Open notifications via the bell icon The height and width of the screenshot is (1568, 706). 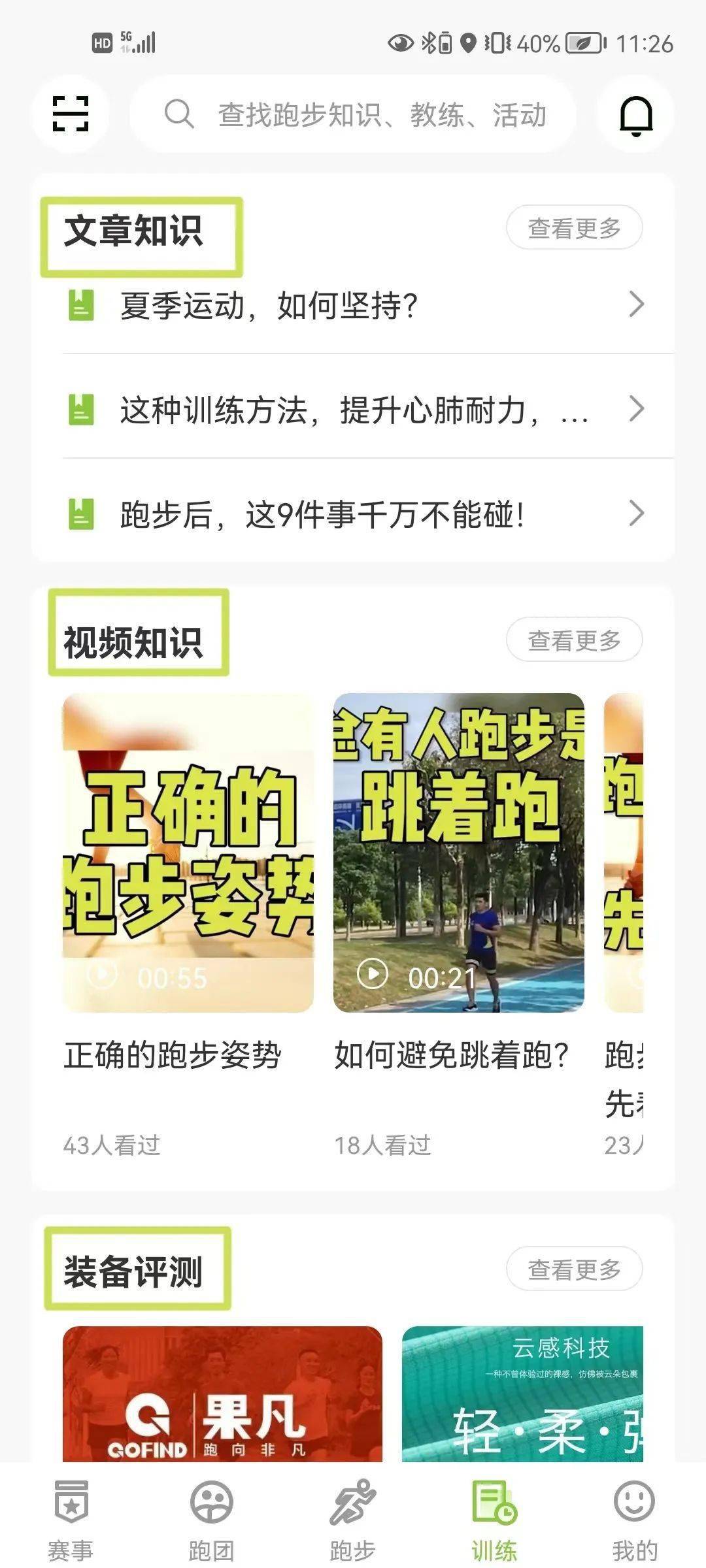pyautogui.click(x=635, y=116)
